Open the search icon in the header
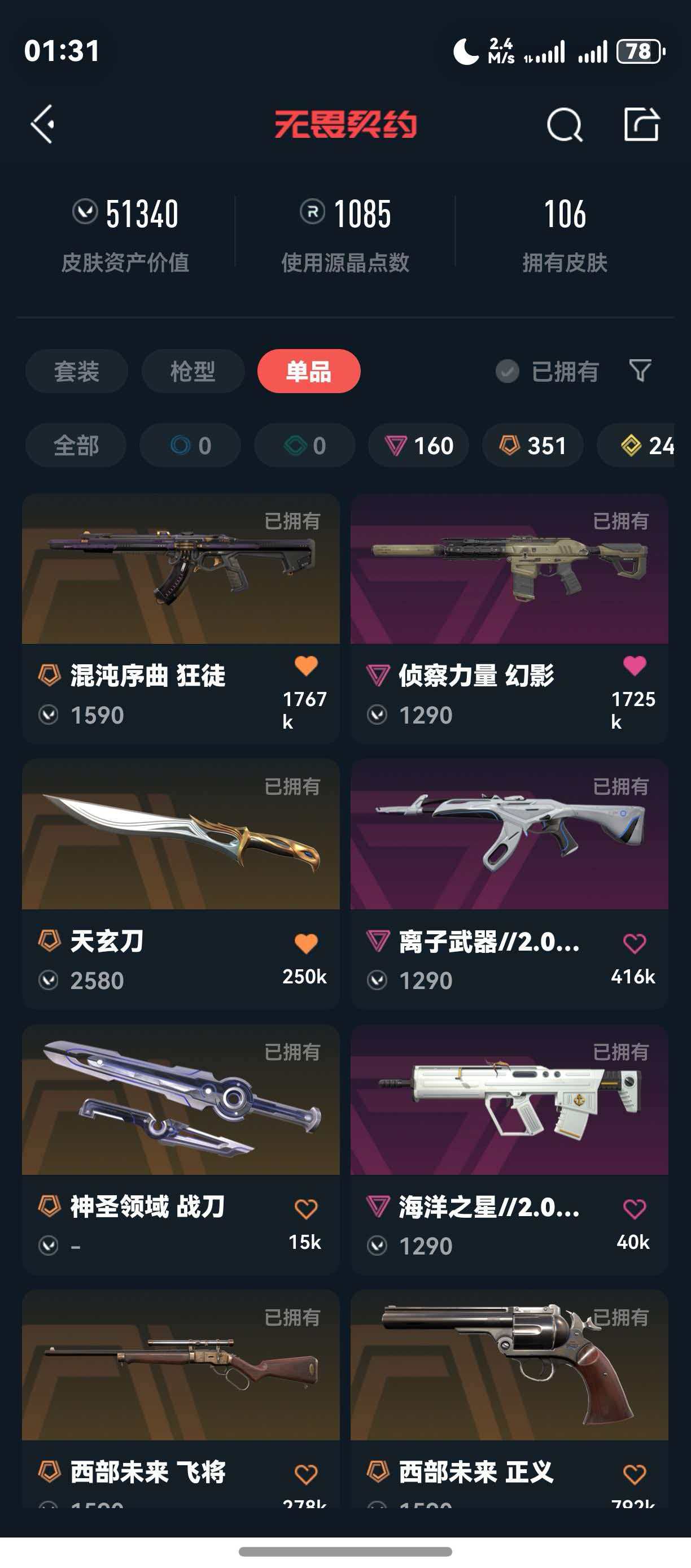Screen dimensions: 691x1568 coord(564,125)
